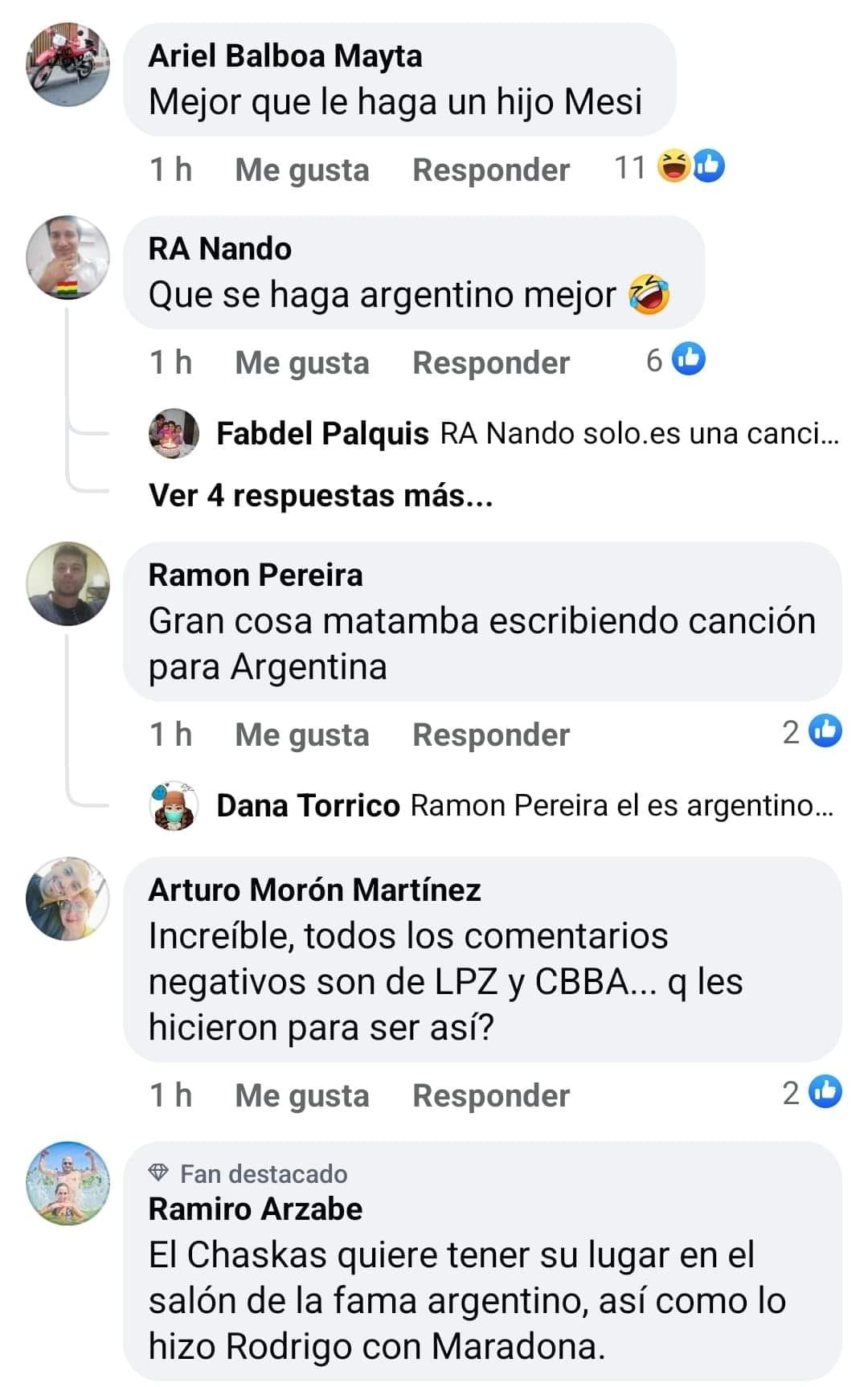This screenshot has height=1387, width=868.
Task: View Ramon Pereira's profile
Action: pos(255,575)
